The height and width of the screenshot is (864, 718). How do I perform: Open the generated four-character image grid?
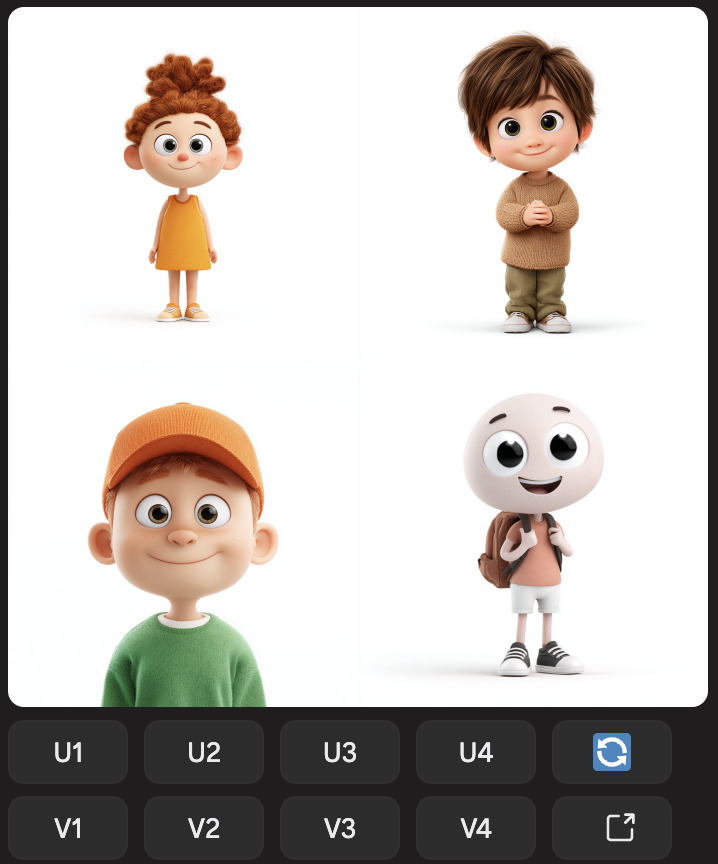pyautogui.click(x=358, y=357)
